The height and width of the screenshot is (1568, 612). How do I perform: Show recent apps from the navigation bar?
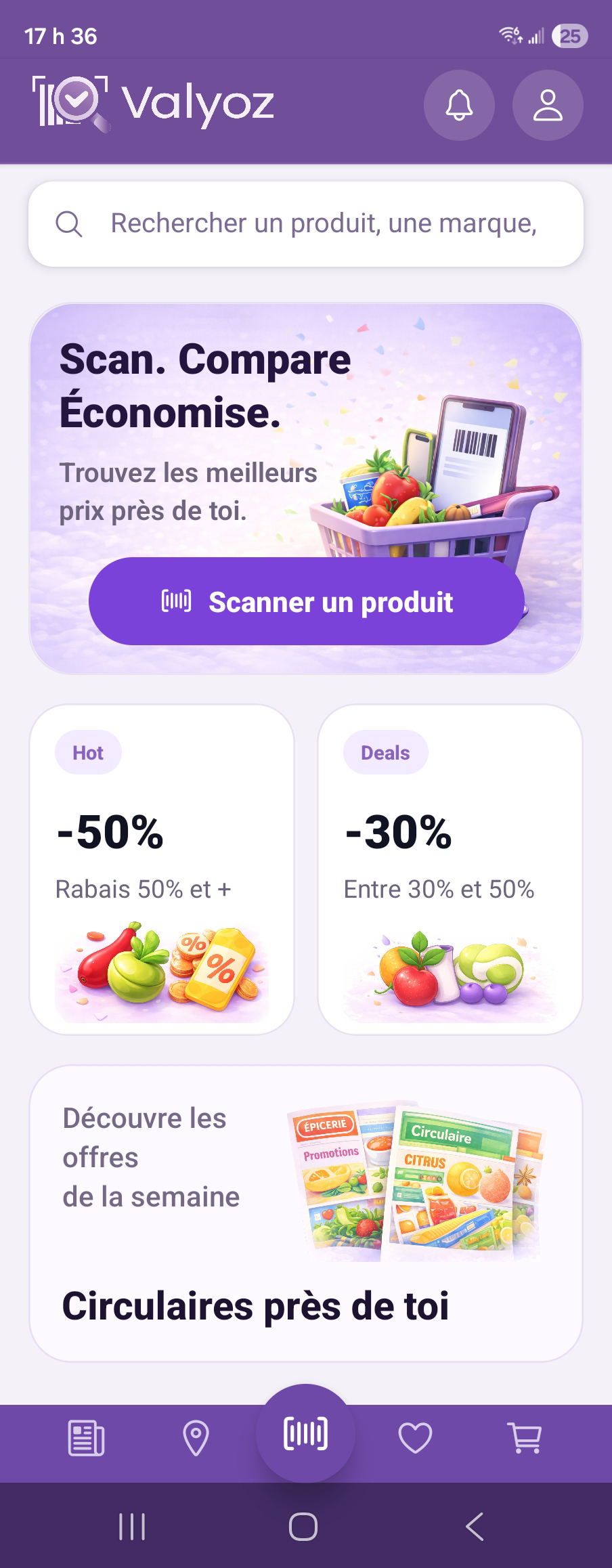pos(132,1527)
